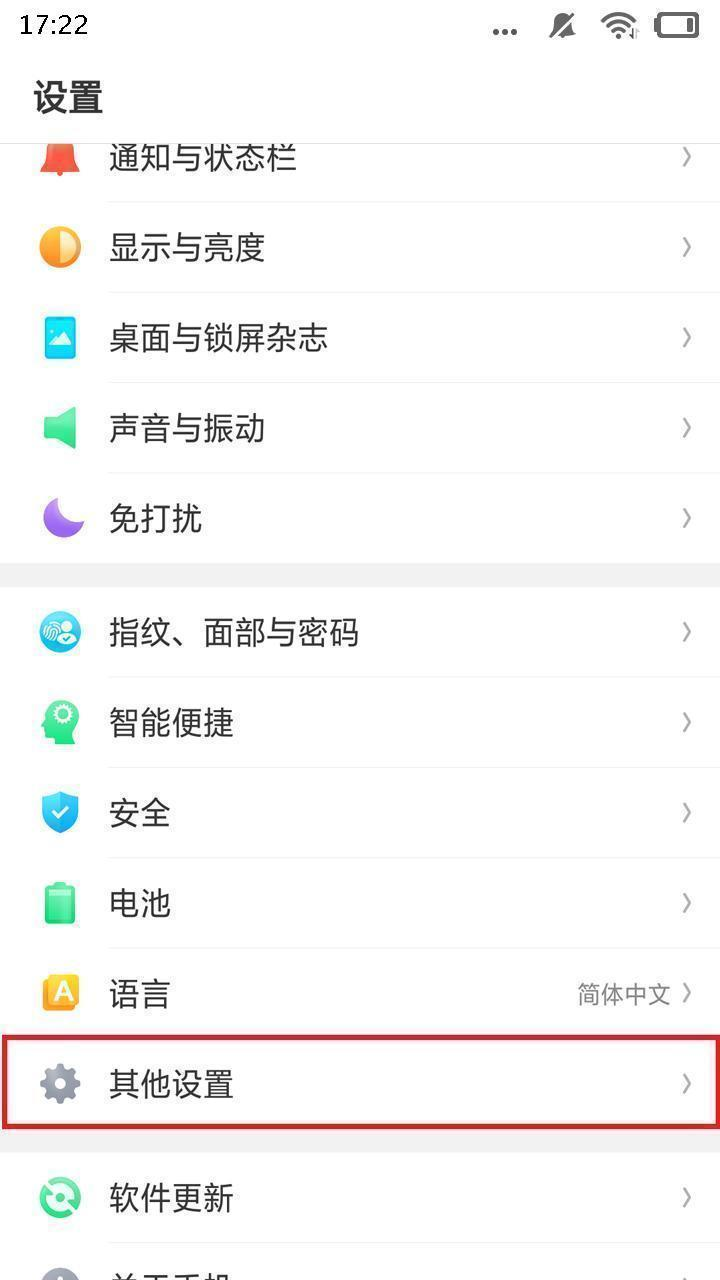Change 语言 from 简体中文
720x1280 pixels.
click(x=360, y=993)
